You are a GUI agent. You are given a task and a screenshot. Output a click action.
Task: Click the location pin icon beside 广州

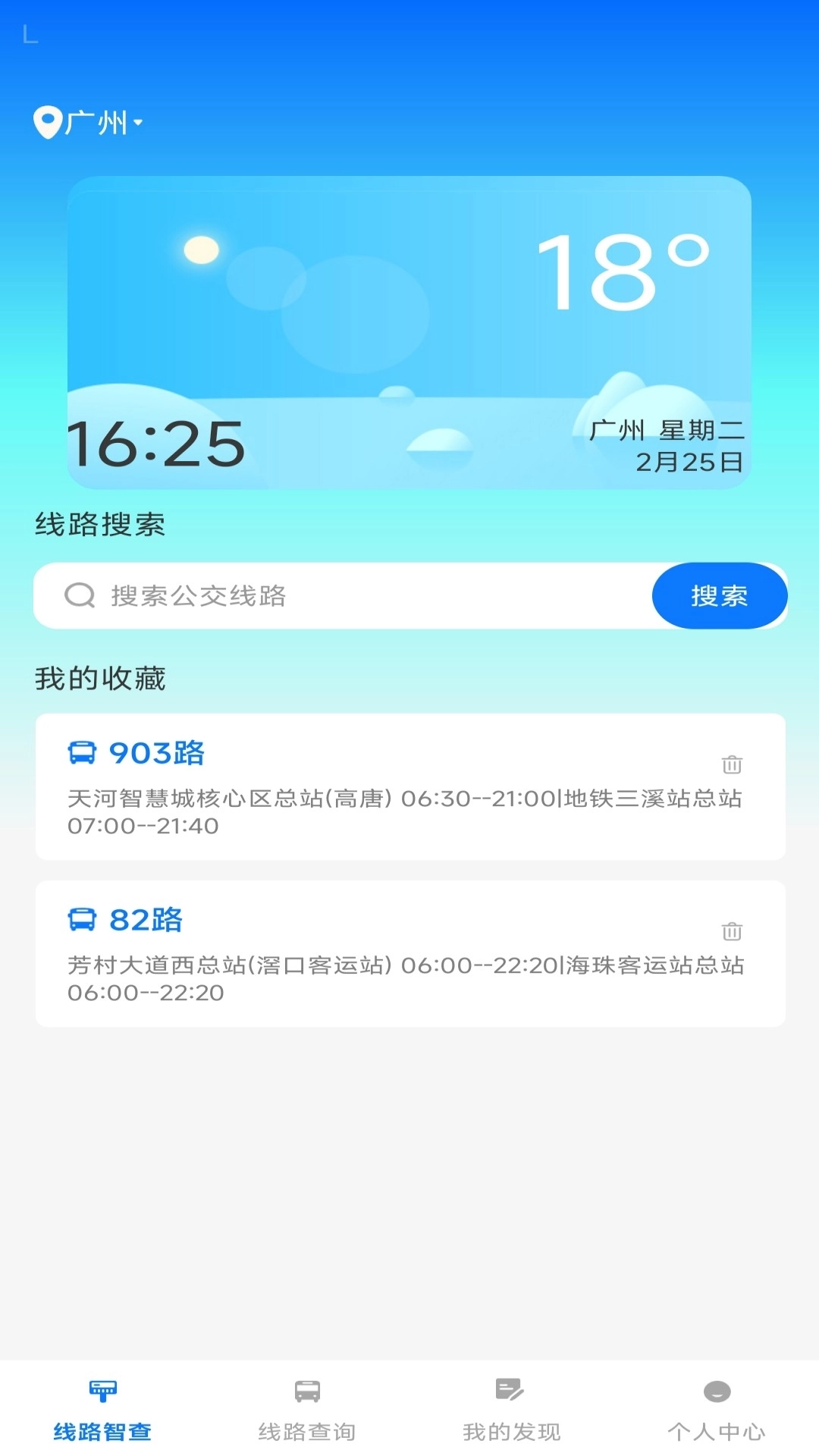click(47, 121)
